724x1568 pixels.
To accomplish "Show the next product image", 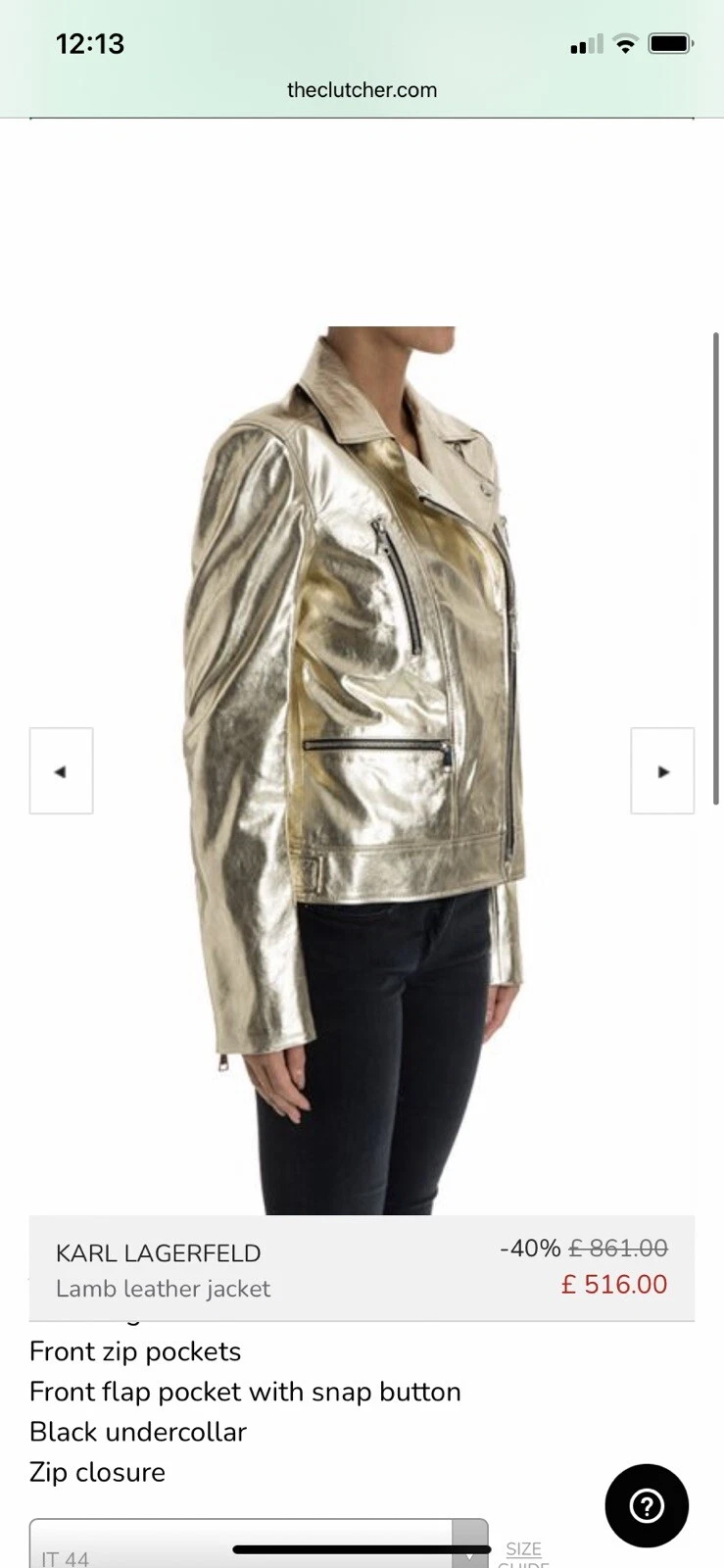I will pyautogui.click(x=662, y=771).
